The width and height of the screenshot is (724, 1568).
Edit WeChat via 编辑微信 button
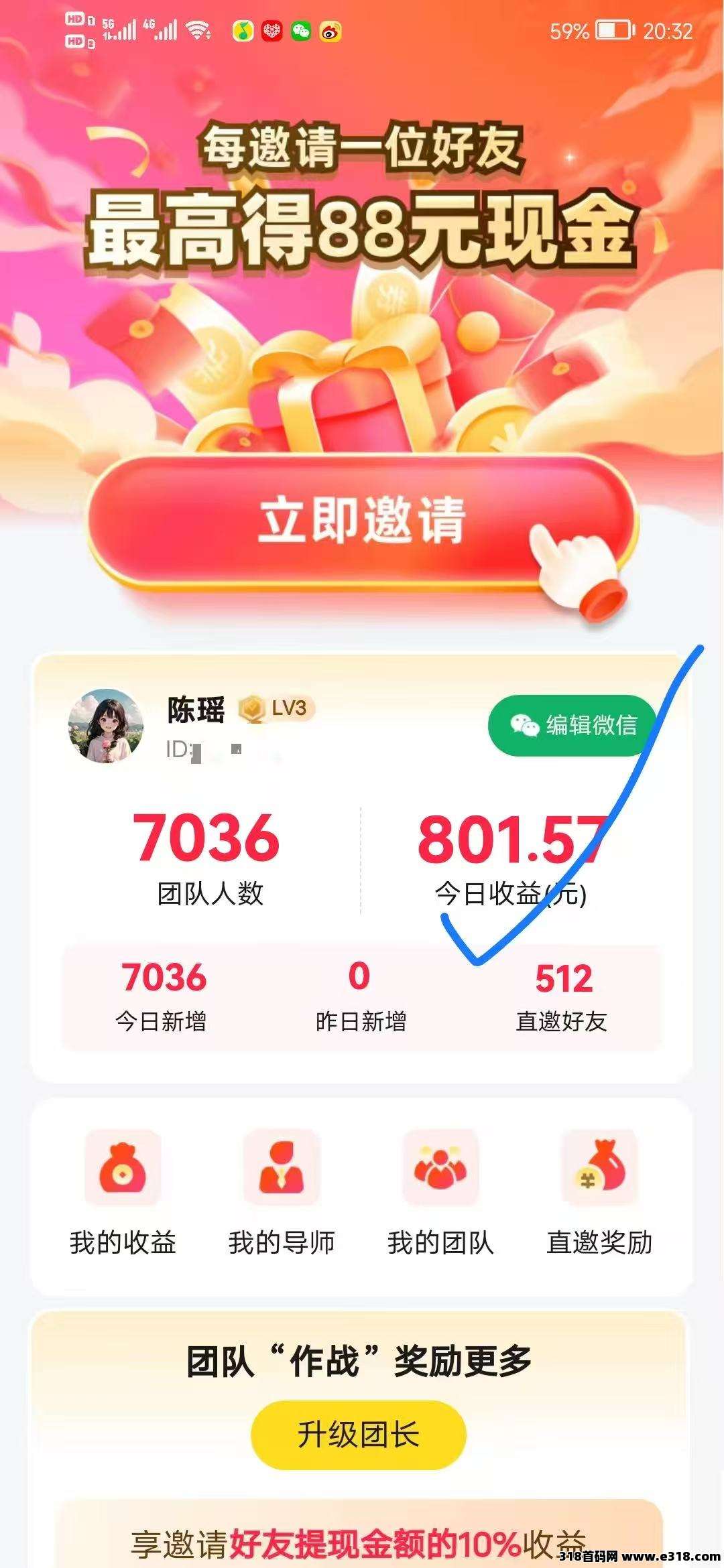(x=574, y=725)
